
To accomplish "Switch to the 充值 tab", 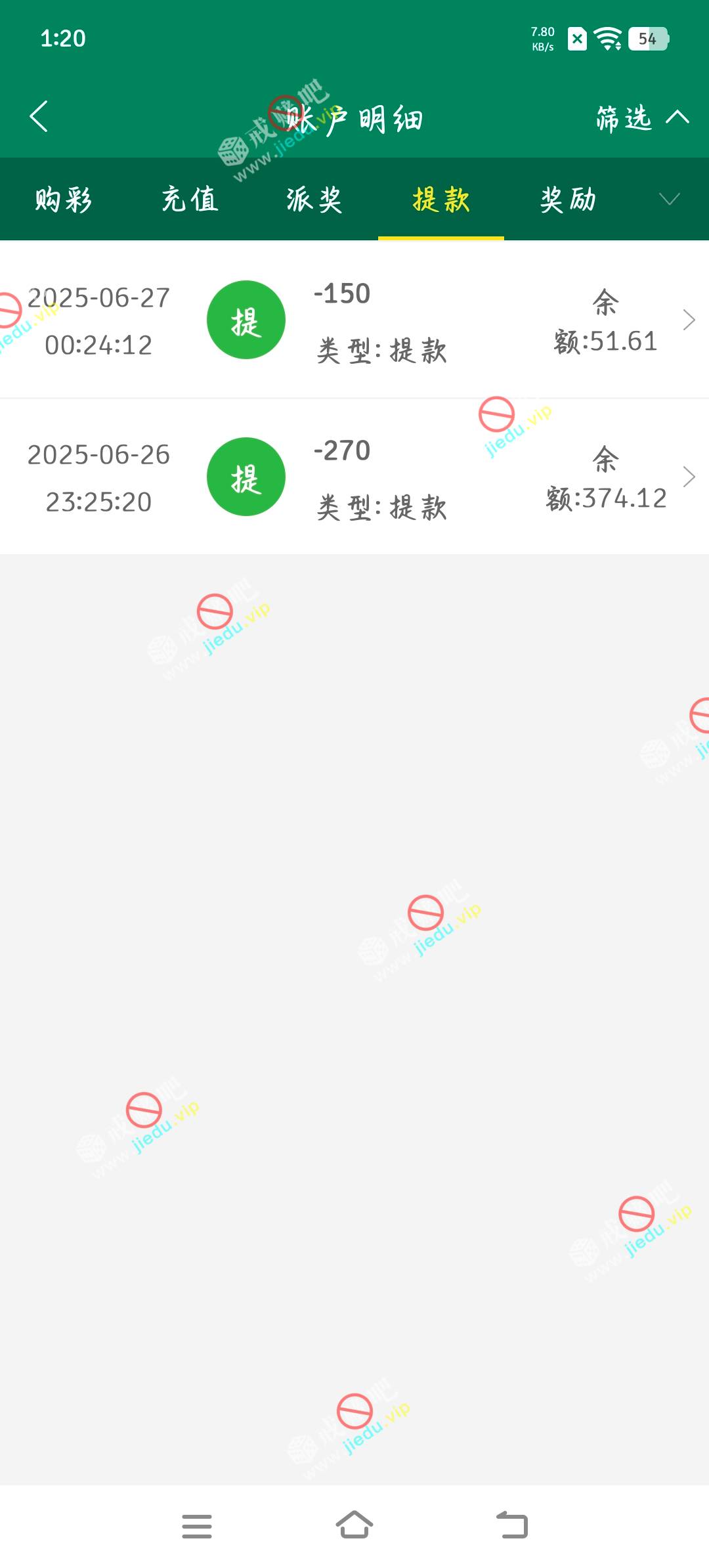I will (x=190, y=200).
